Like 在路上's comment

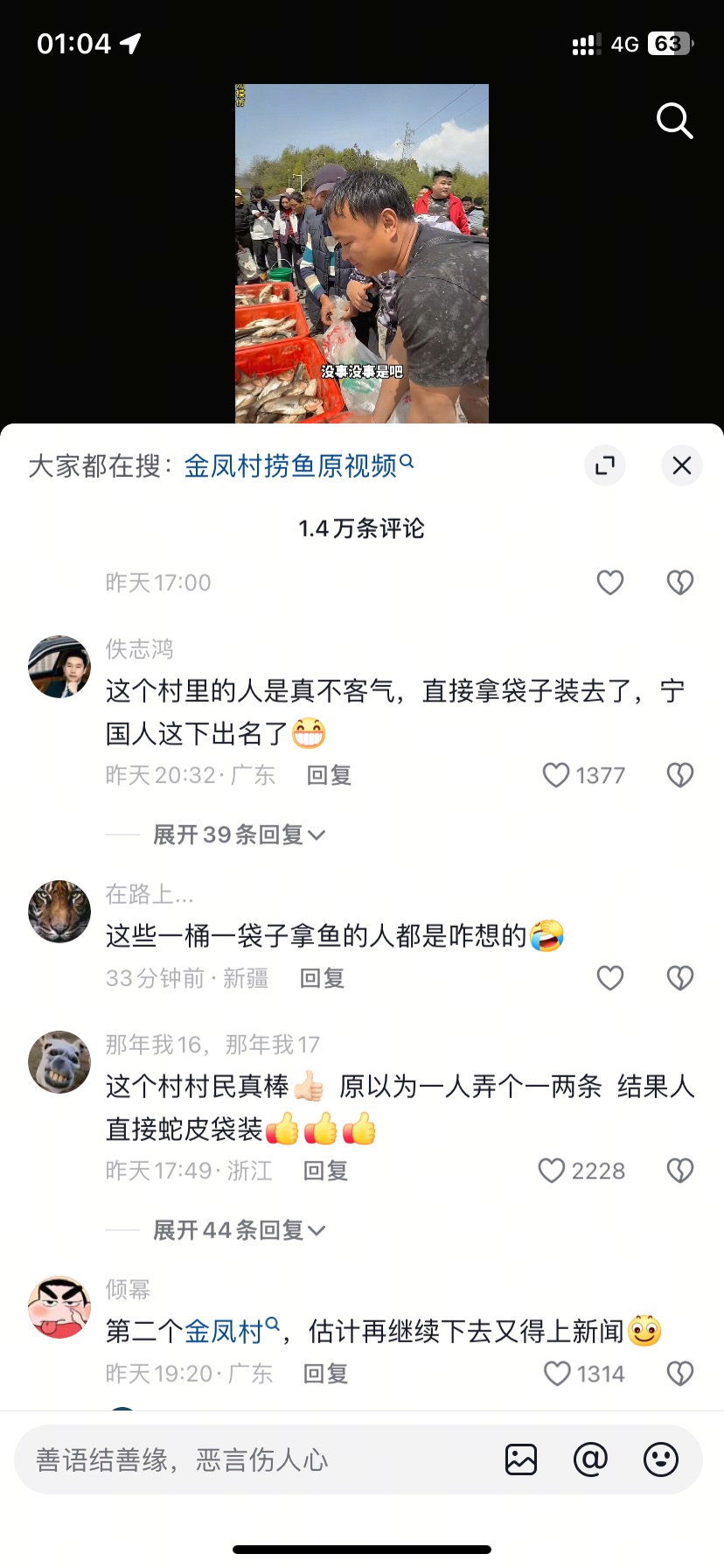(x=609, y=978)
